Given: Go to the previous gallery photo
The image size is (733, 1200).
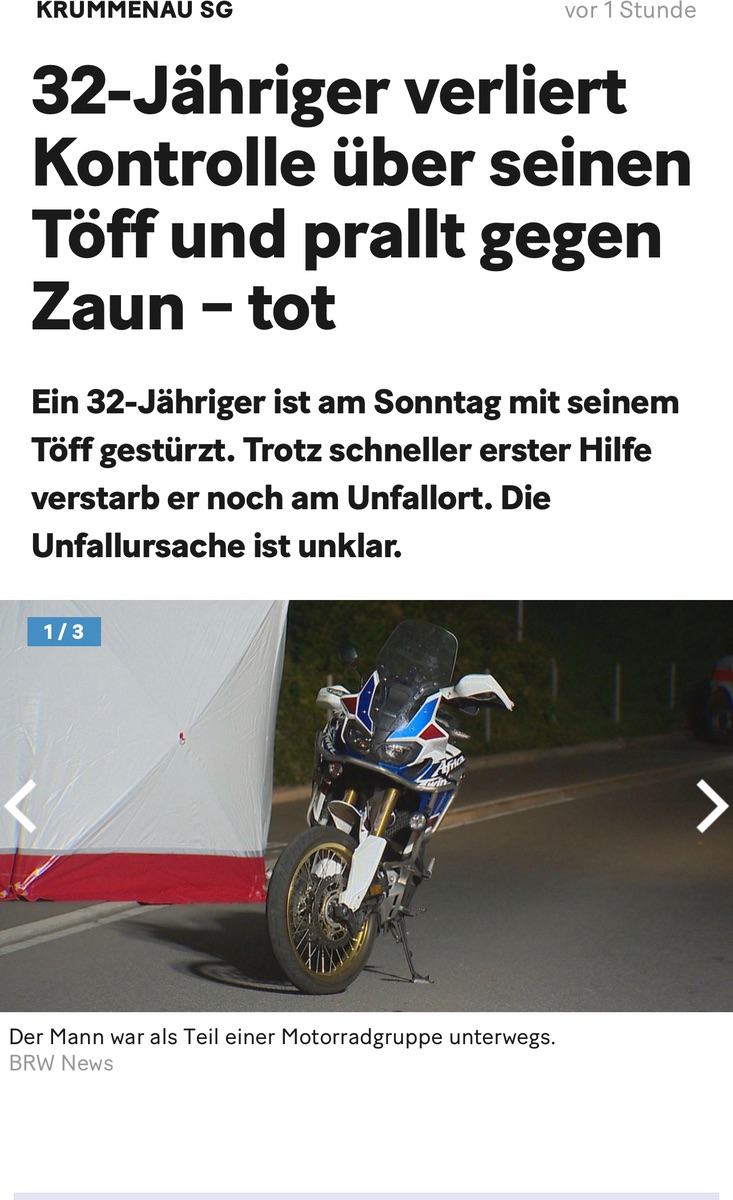Looking at the screenshot, I should (x=21, y=806).
